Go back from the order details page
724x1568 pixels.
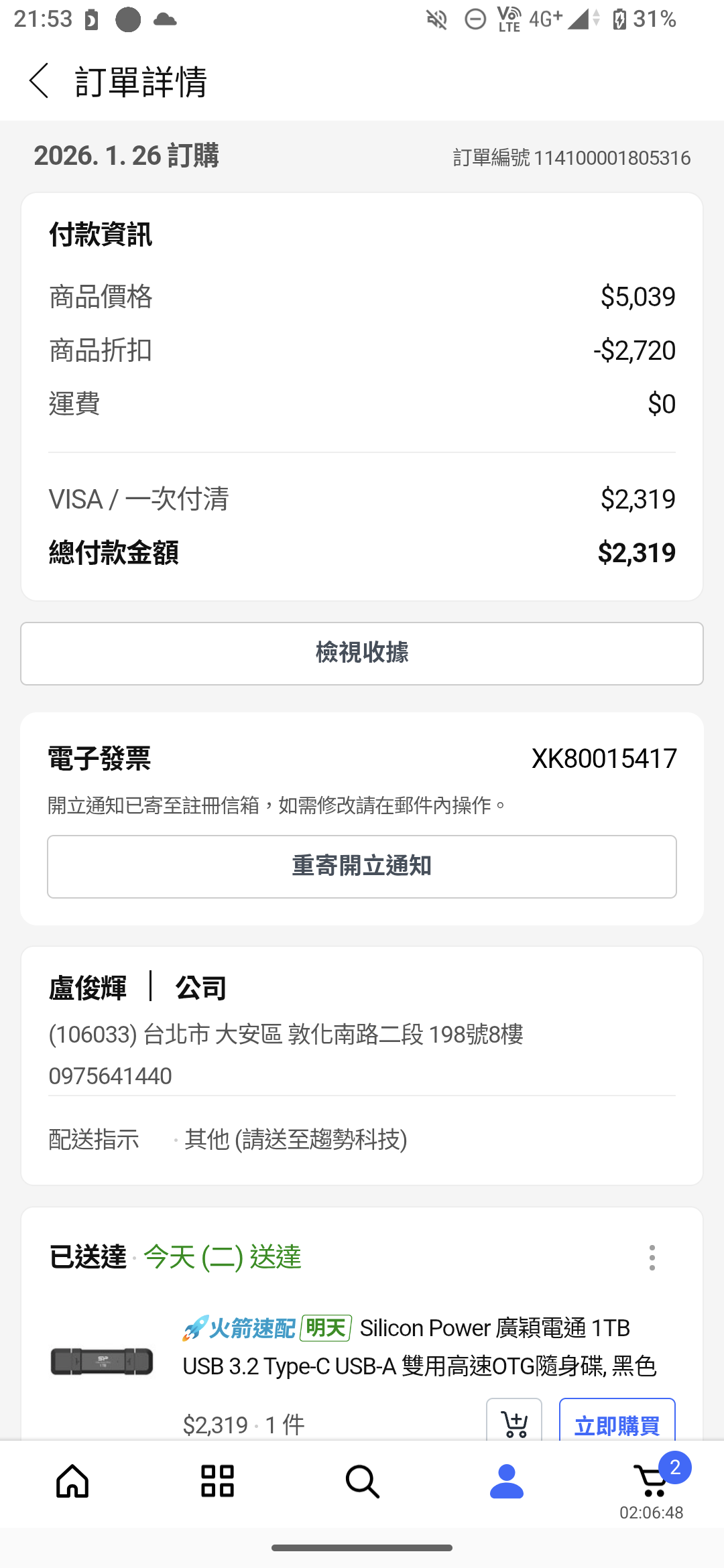point(40,81)
